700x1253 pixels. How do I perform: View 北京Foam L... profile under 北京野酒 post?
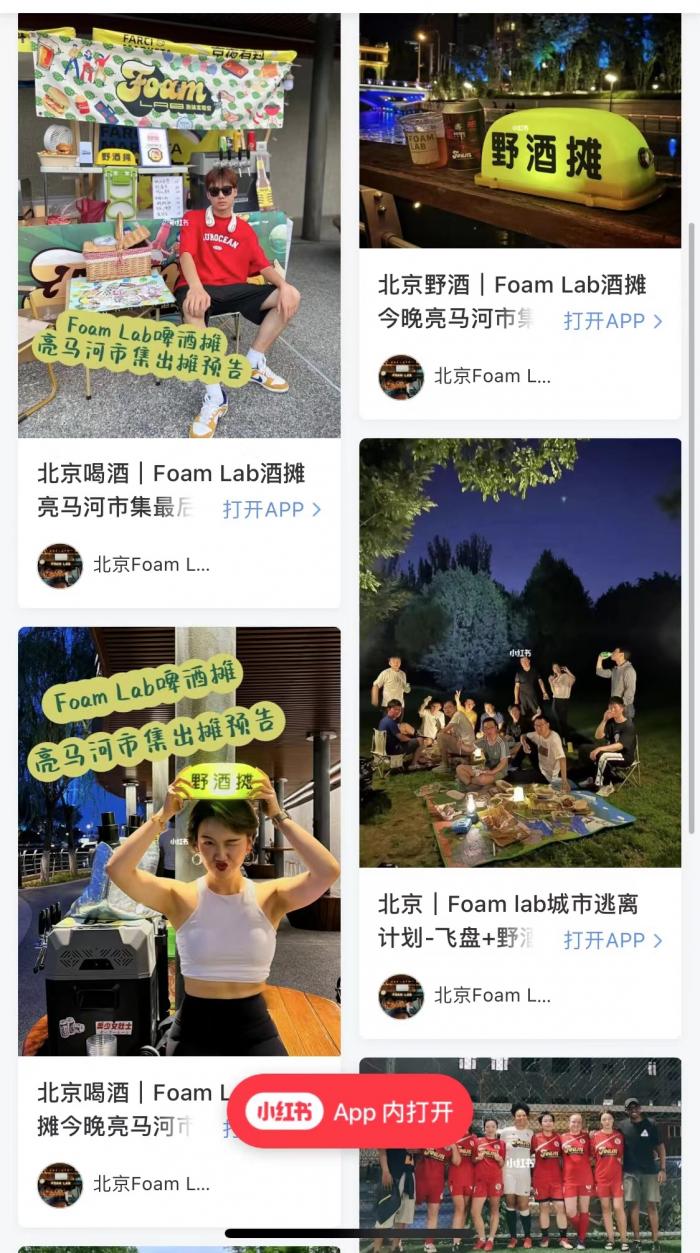(x=466, y=377)
